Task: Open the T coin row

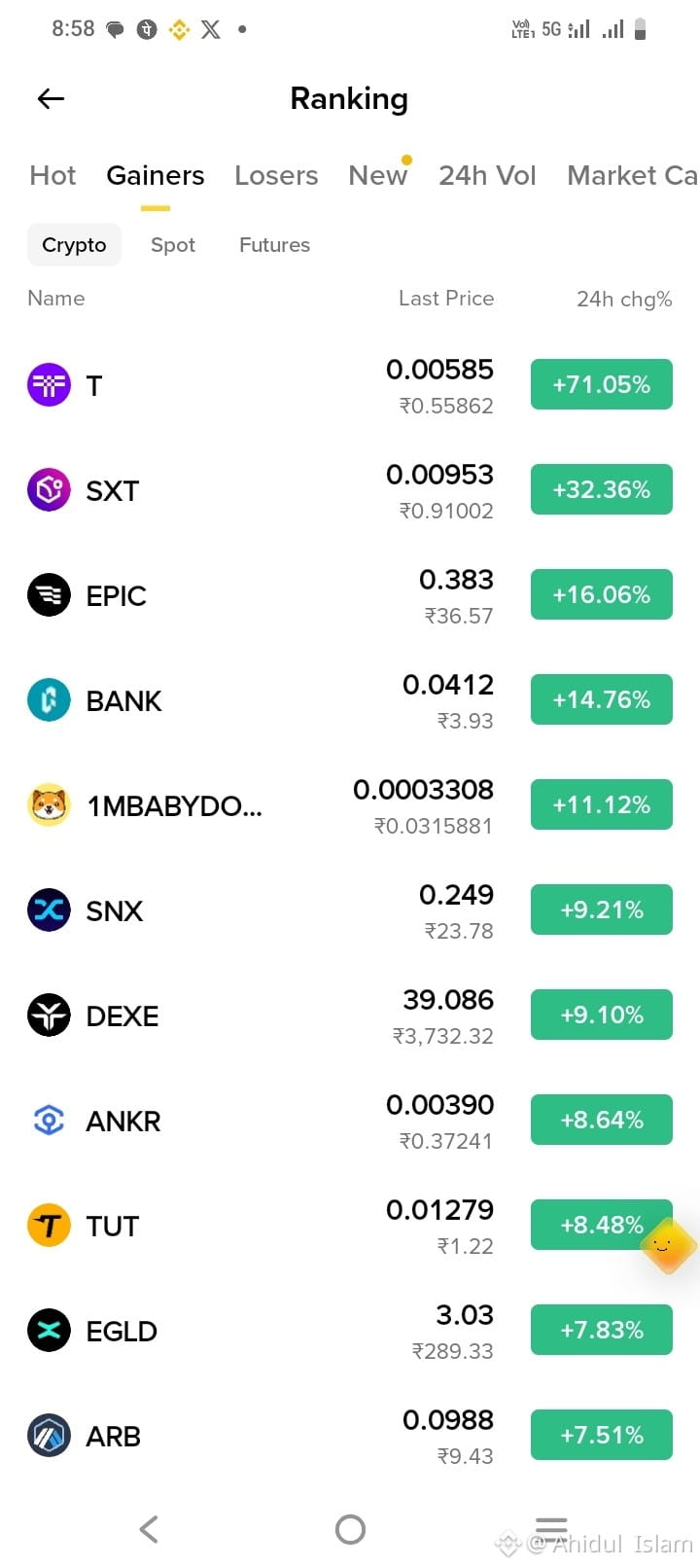Action: pyautogui.click(x=350, y=385)
